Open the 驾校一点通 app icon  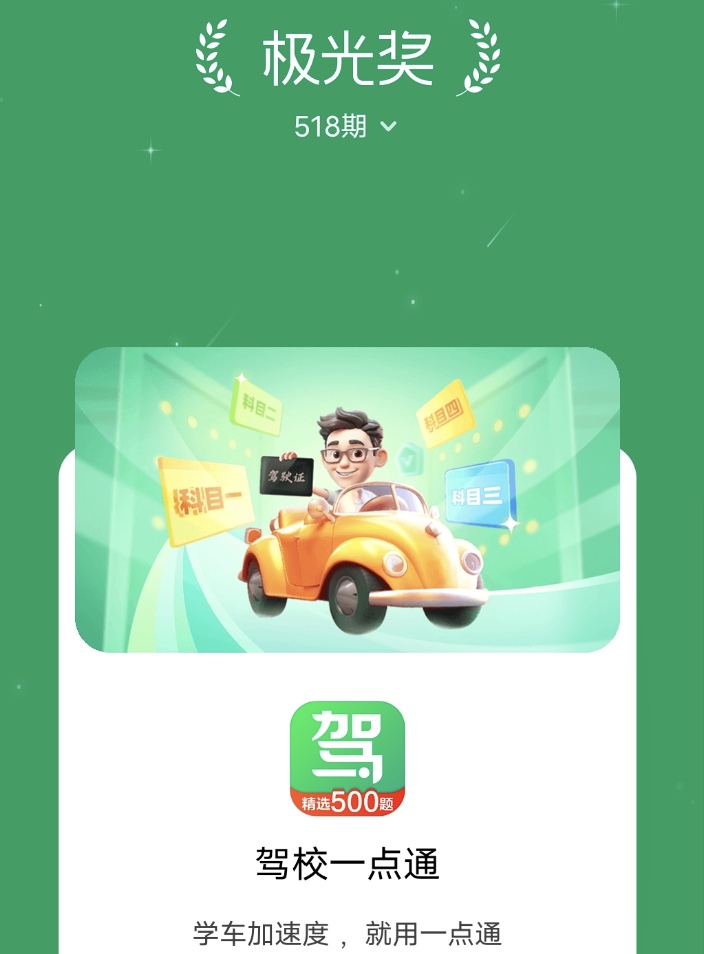tap(347, 758)
